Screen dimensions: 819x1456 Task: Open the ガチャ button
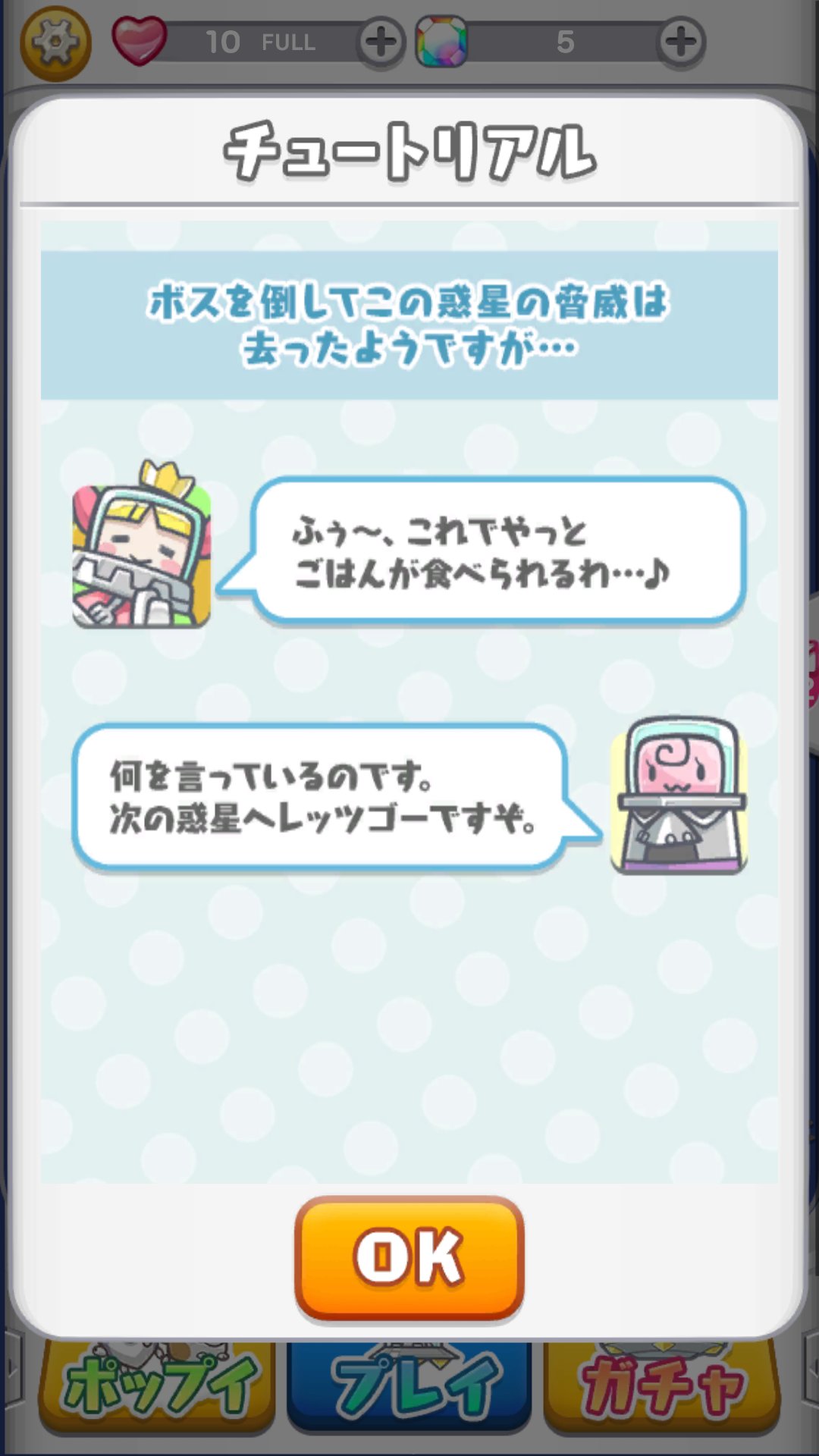click(x=661, y=1386)
